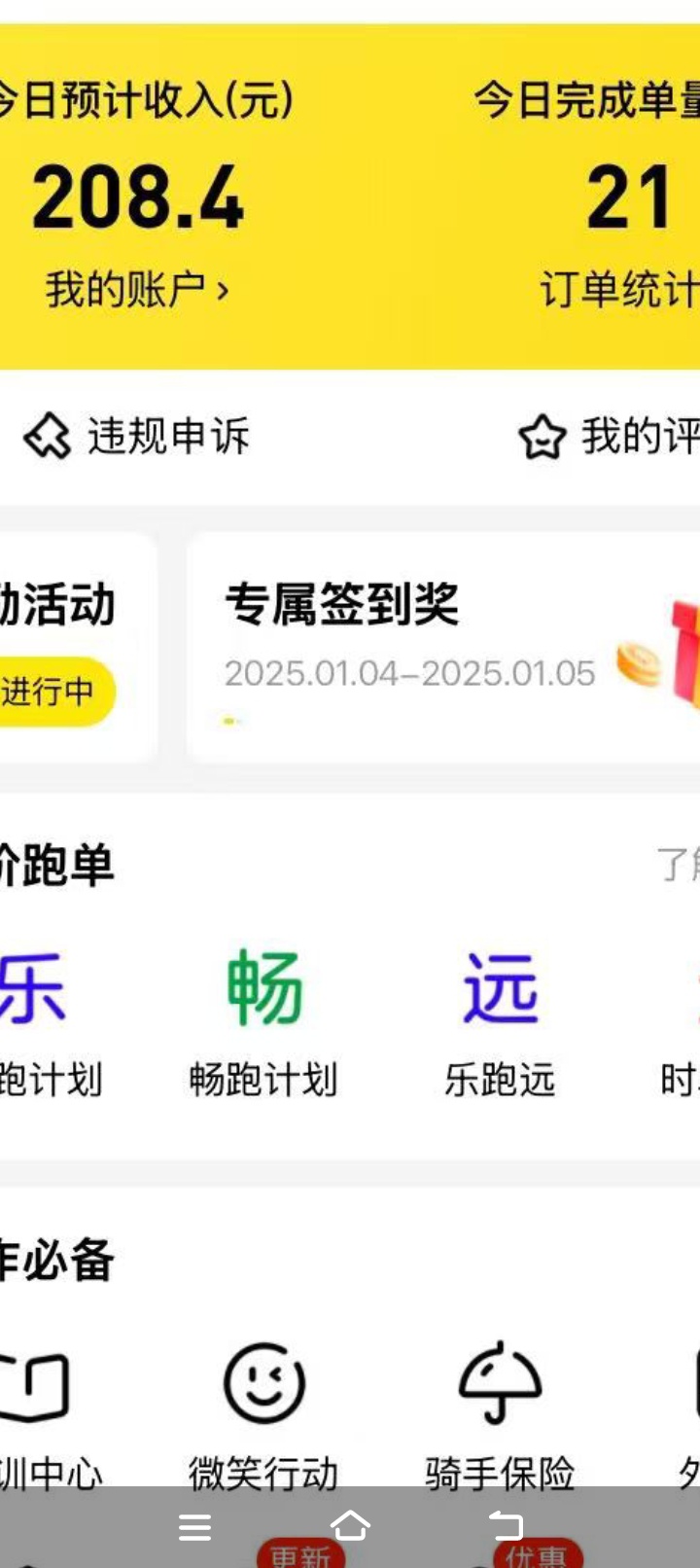
Task: Open 违规申诉 violation appeal
Action: (x=138, y=436)
